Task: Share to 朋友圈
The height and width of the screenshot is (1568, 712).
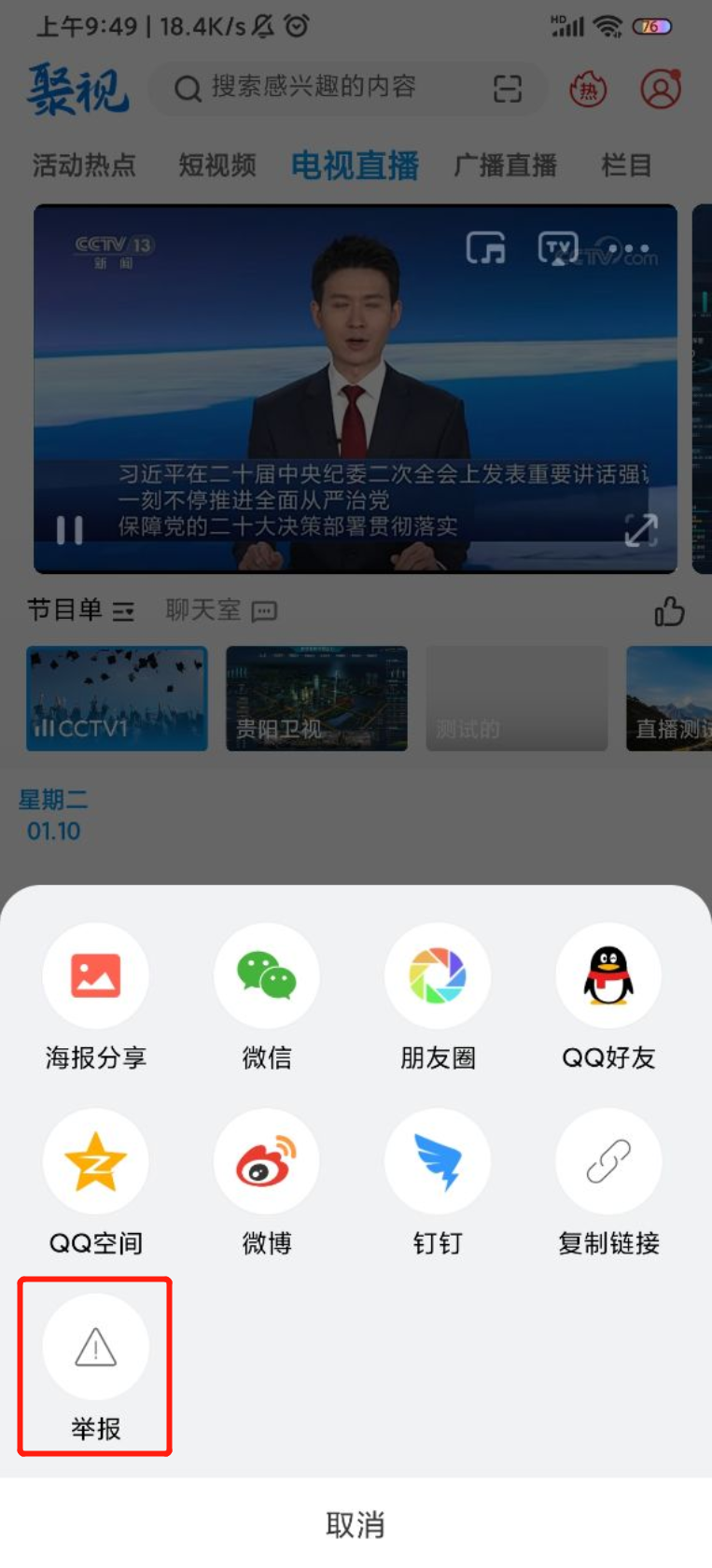Action: click(x=438, y=976)
